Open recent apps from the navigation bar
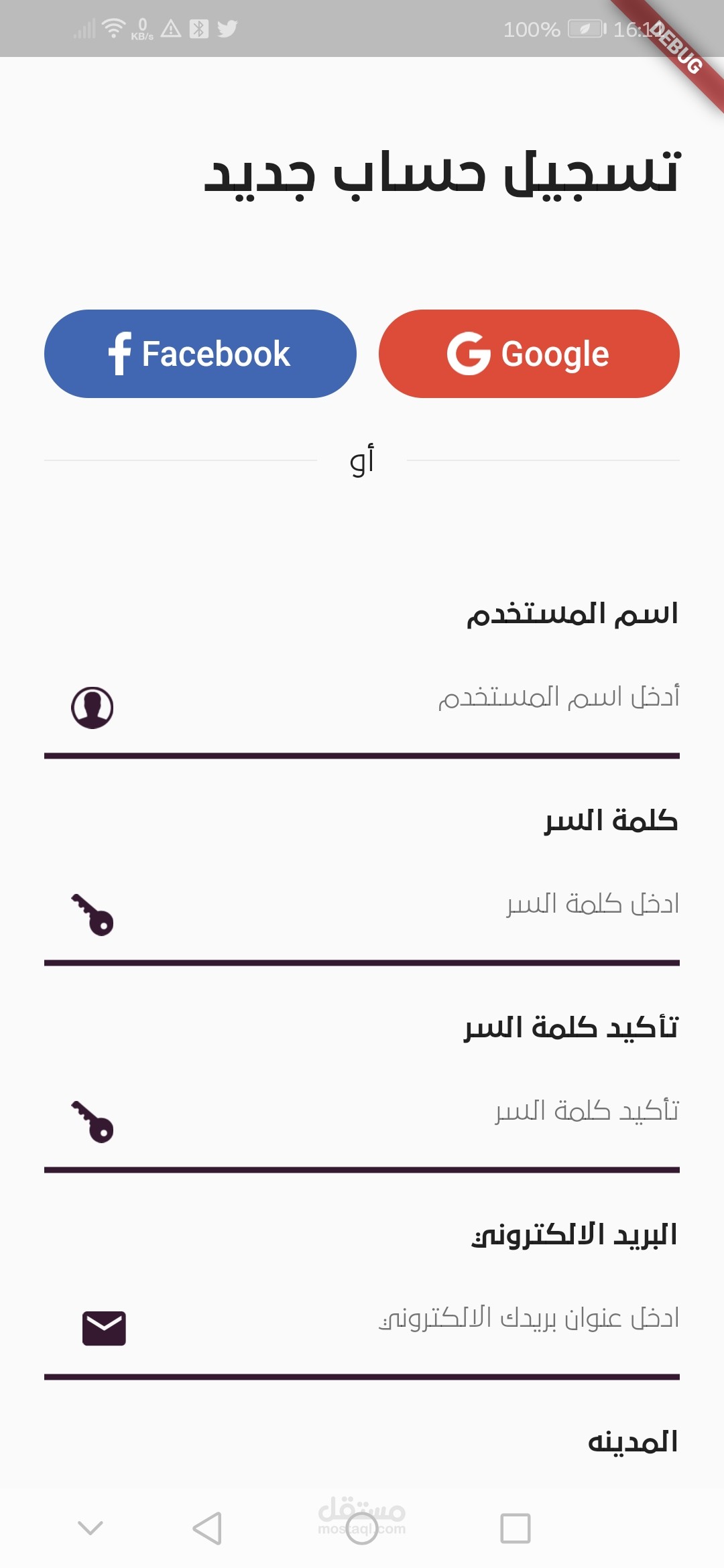The height and width of the screenshot is (1568, 724). [515, 1528]
